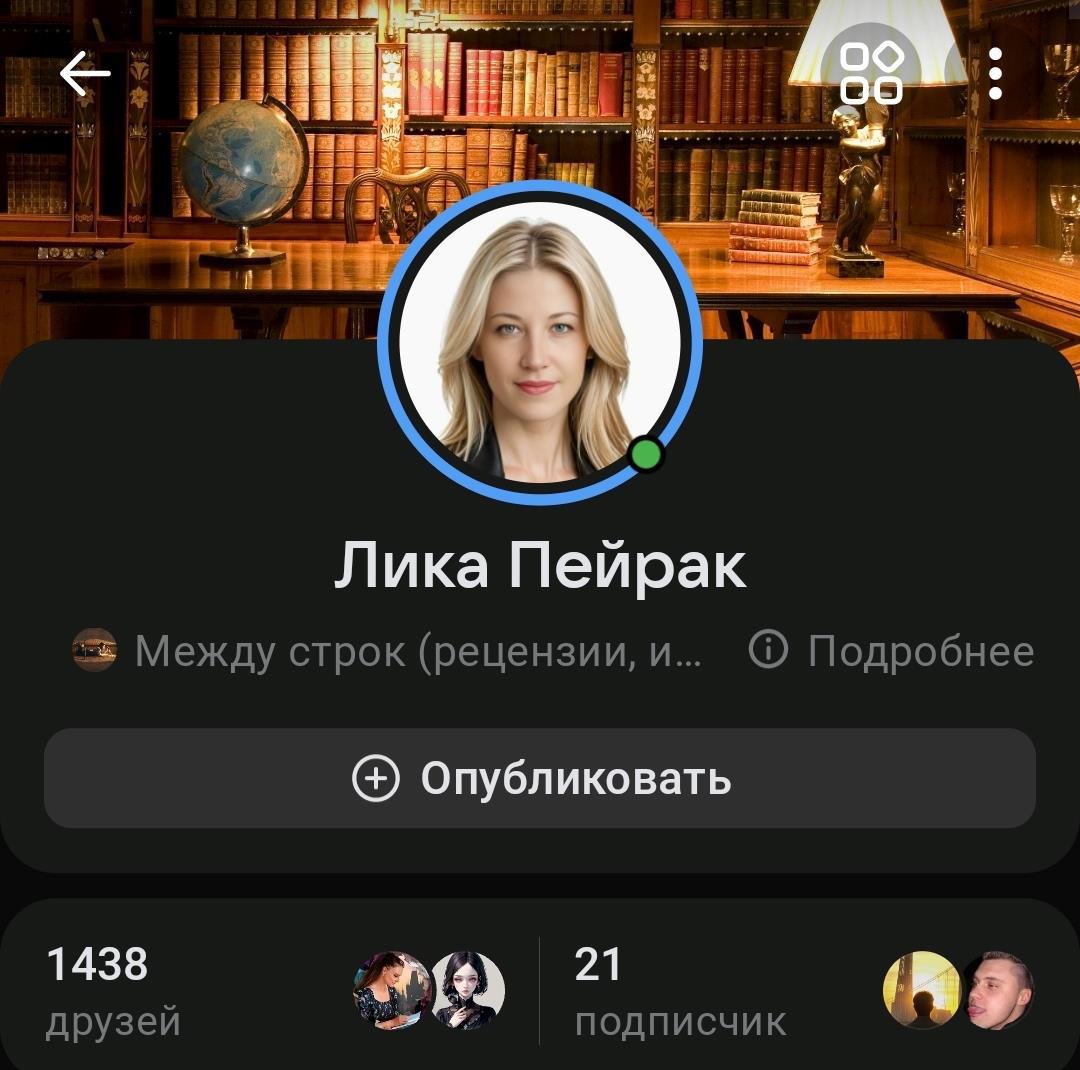
Task: Tap the Опубликовать button
Action: [540, 779]
